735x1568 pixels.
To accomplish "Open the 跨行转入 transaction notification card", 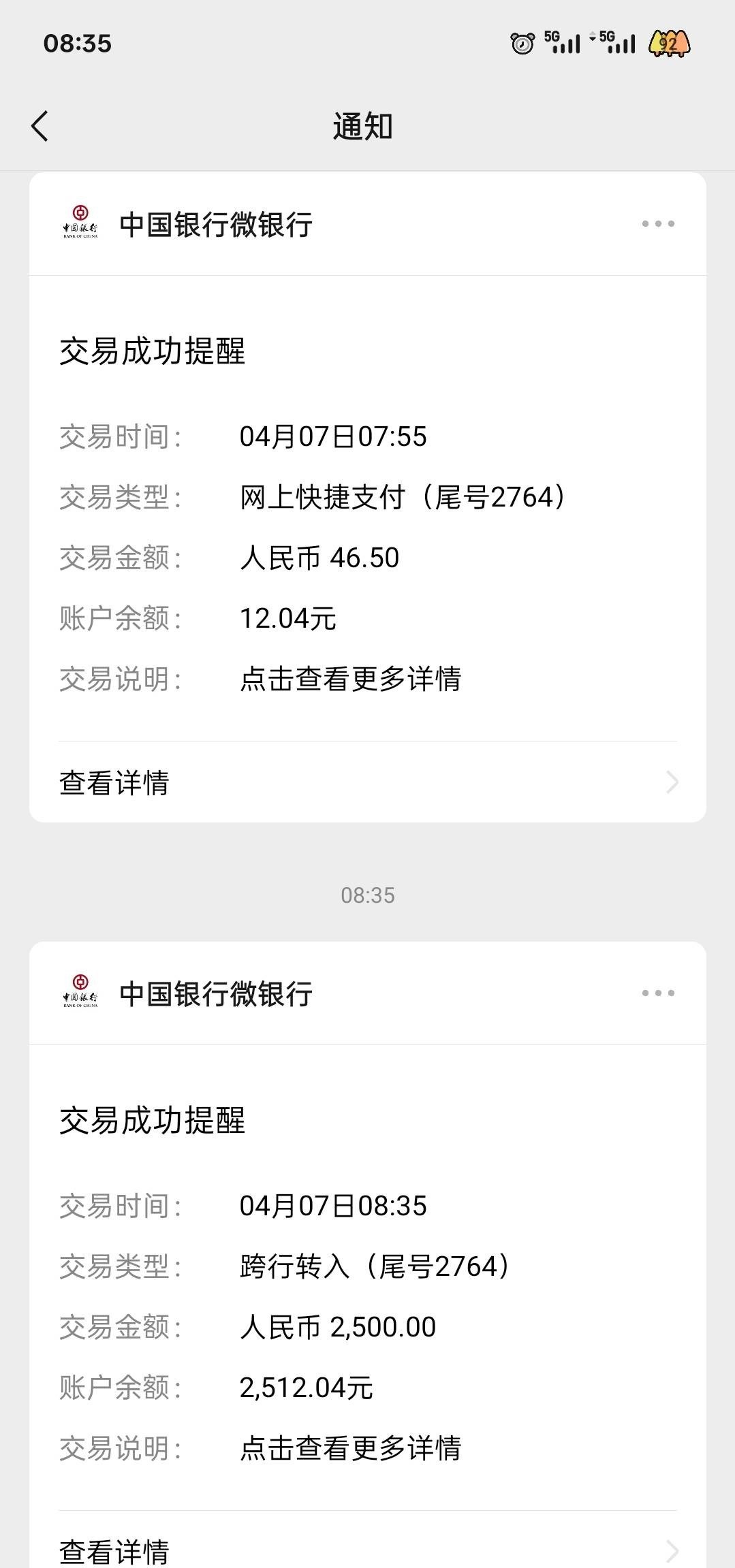I will [x=368, y=1277].
